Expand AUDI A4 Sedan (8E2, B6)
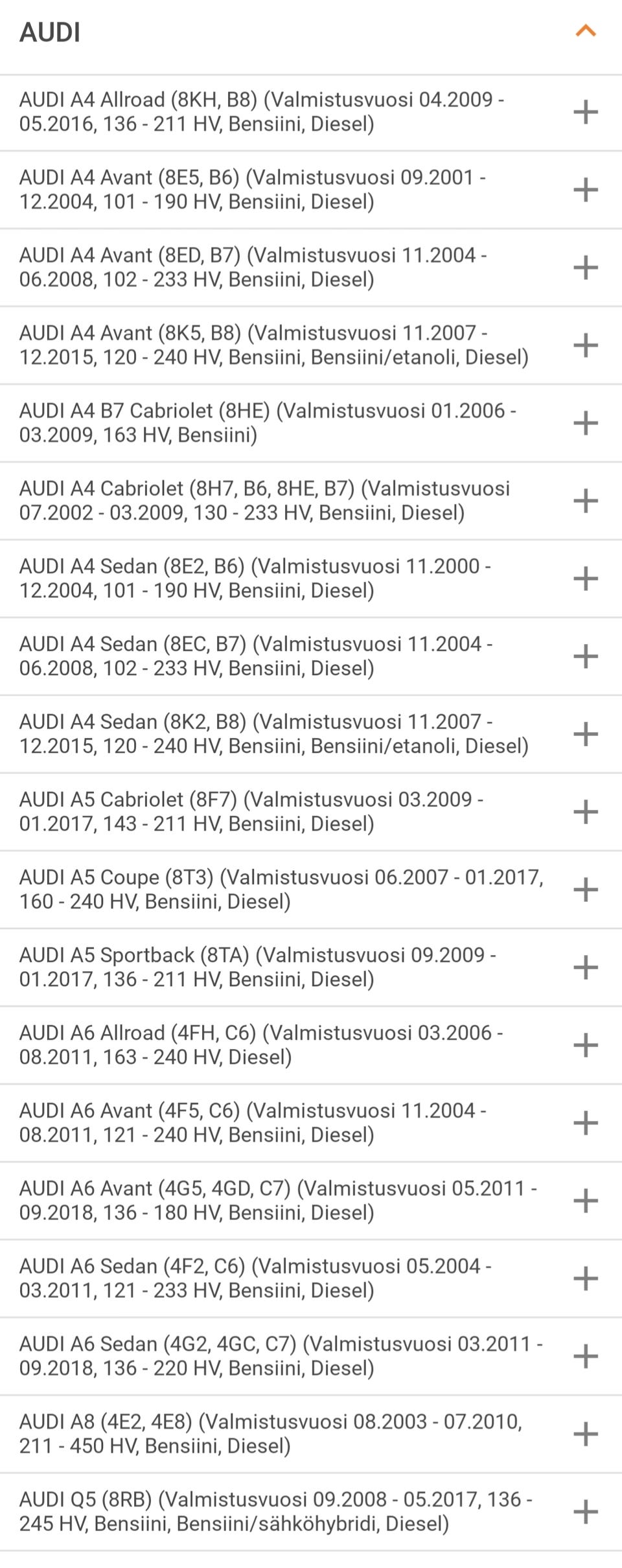Viewport: 622px width, 1568px height. tap(585, 579)
